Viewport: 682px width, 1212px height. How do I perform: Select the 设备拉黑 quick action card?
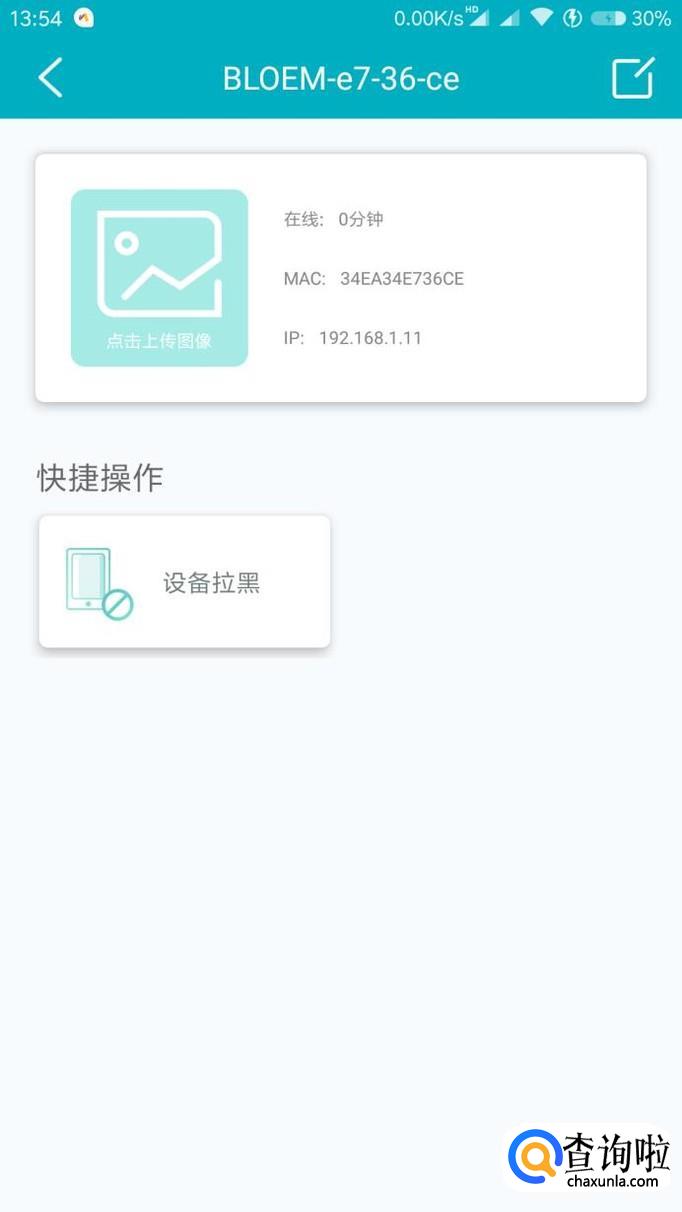[x=184, y=581]
